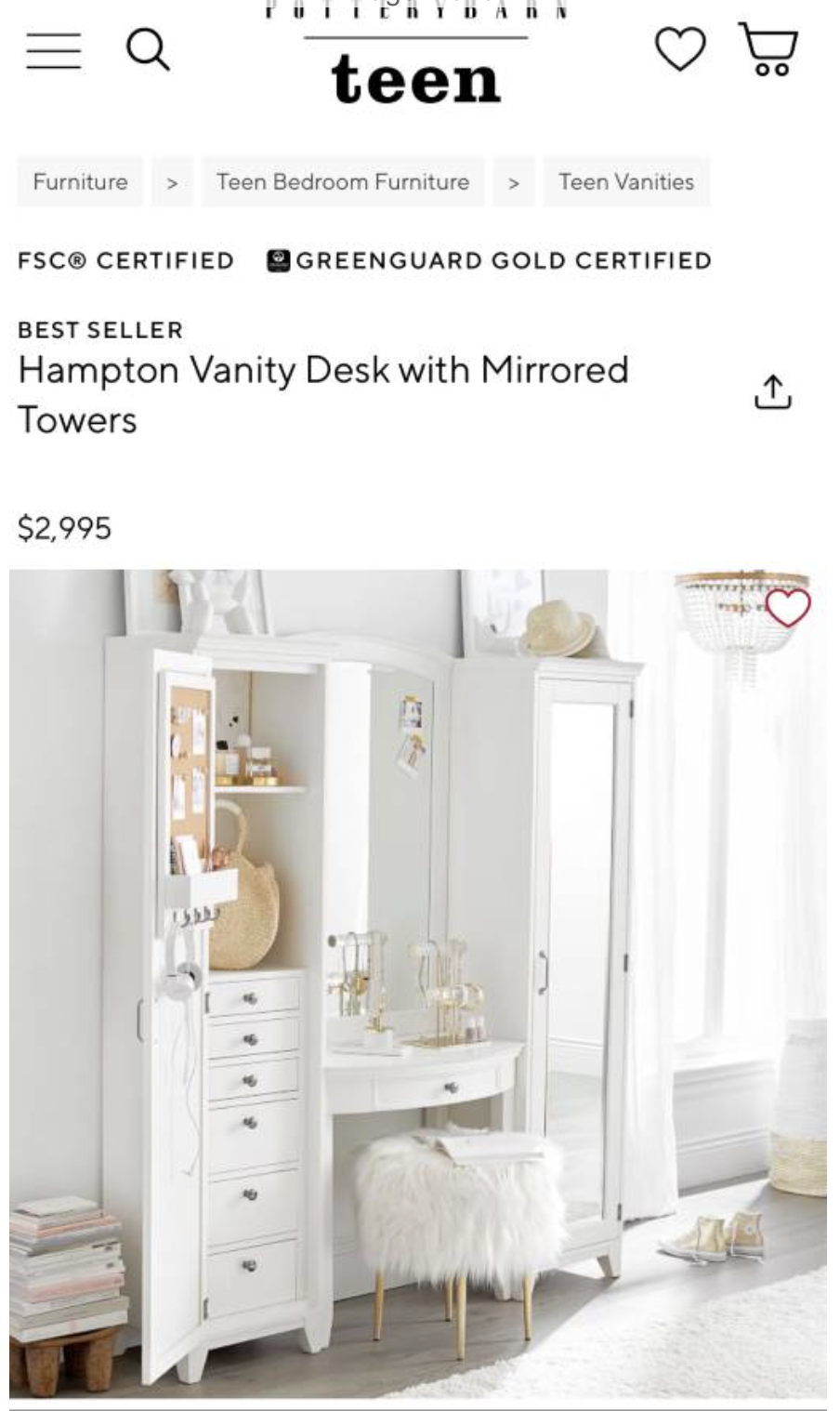Share the Hampton Vanity Desk
The height and width of the screenshot is (1411, 840).
[772, 393]
